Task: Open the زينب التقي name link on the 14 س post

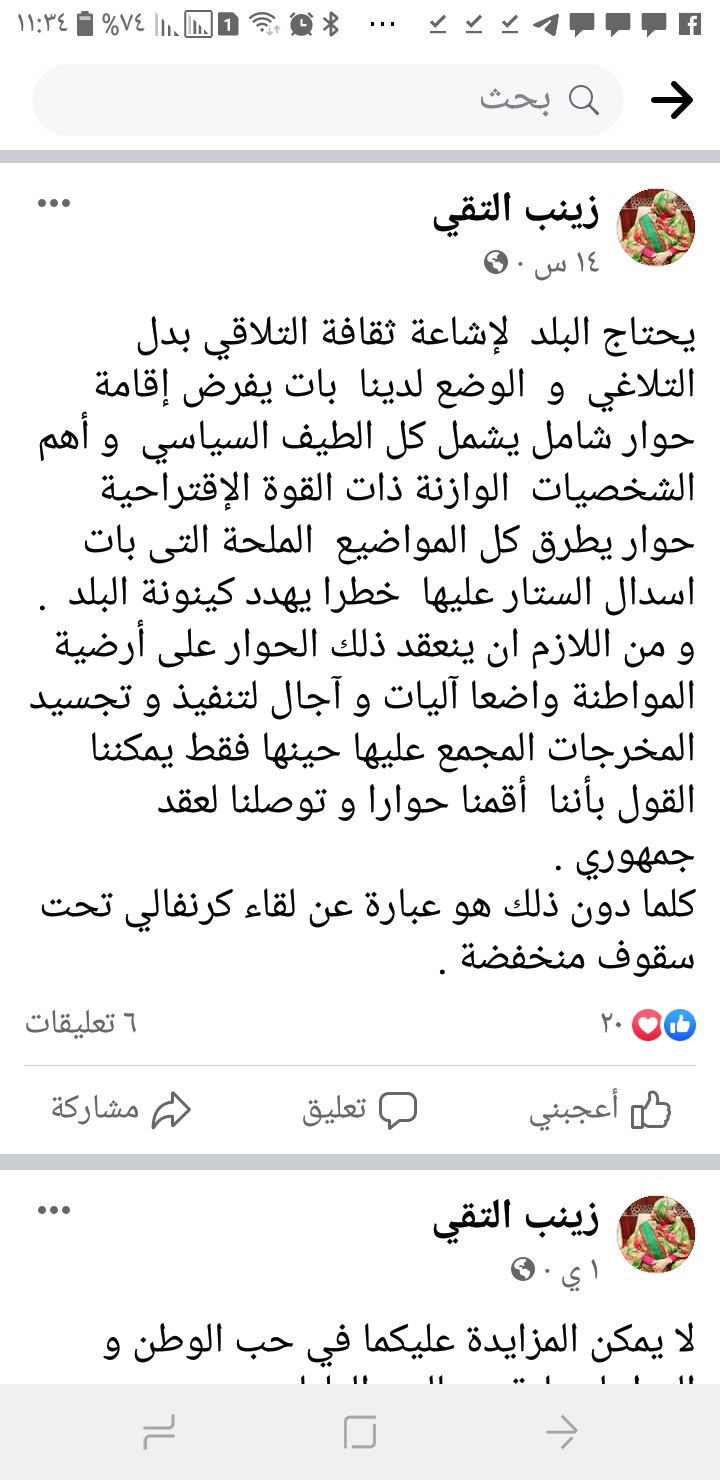Action: click(516, 211)
